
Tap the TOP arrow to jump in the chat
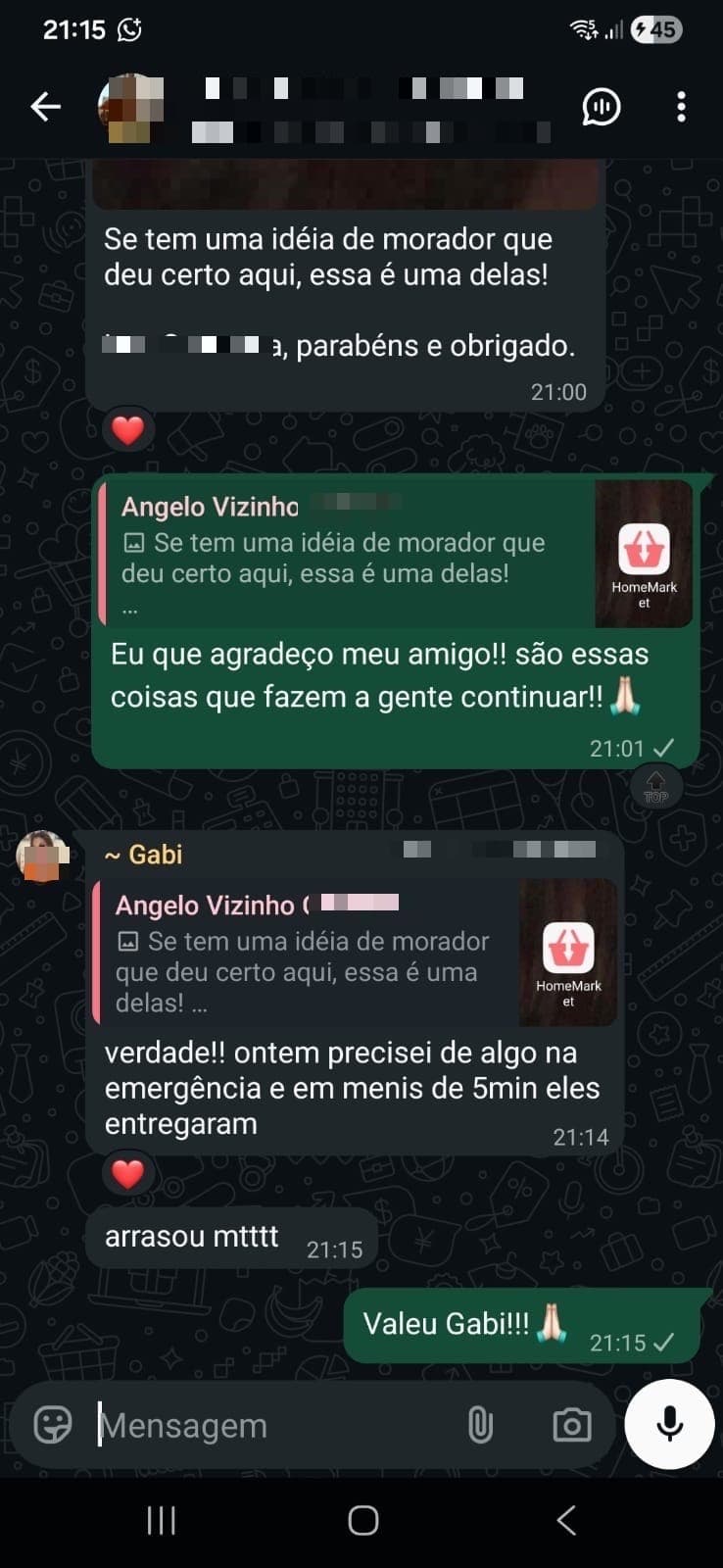click(654, 784)
